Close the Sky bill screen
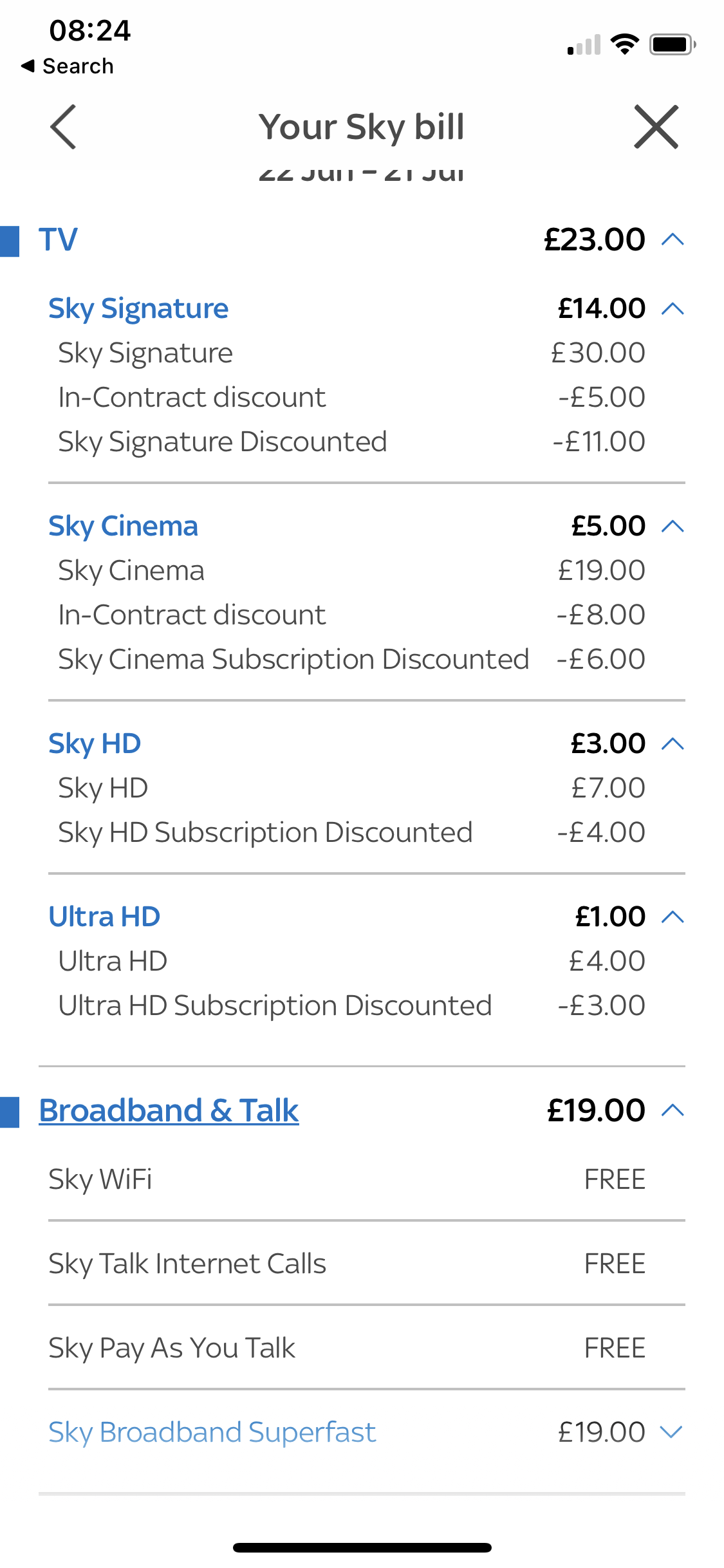The image size is (724, 1568). click(656, 127)
